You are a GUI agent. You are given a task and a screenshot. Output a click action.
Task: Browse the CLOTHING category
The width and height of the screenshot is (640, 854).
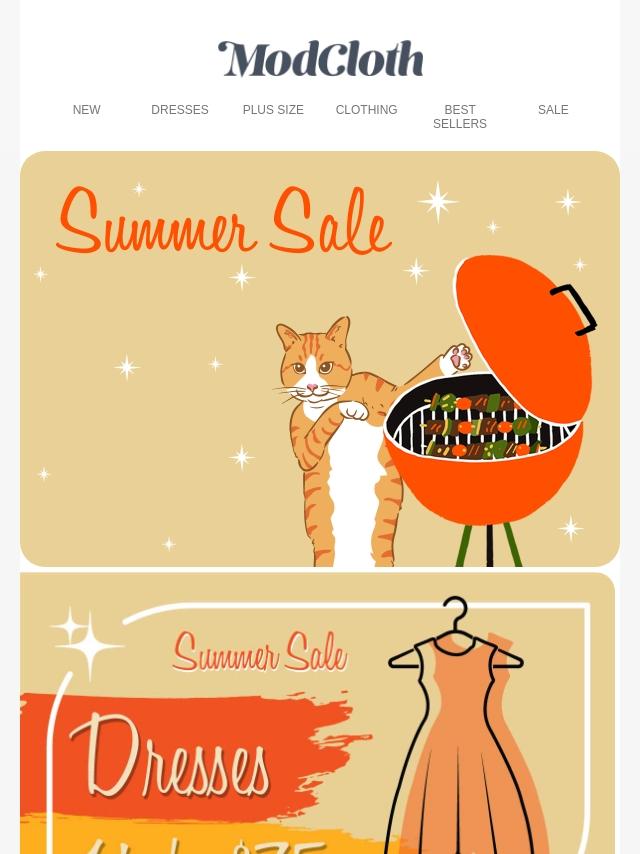coord(366,110)
